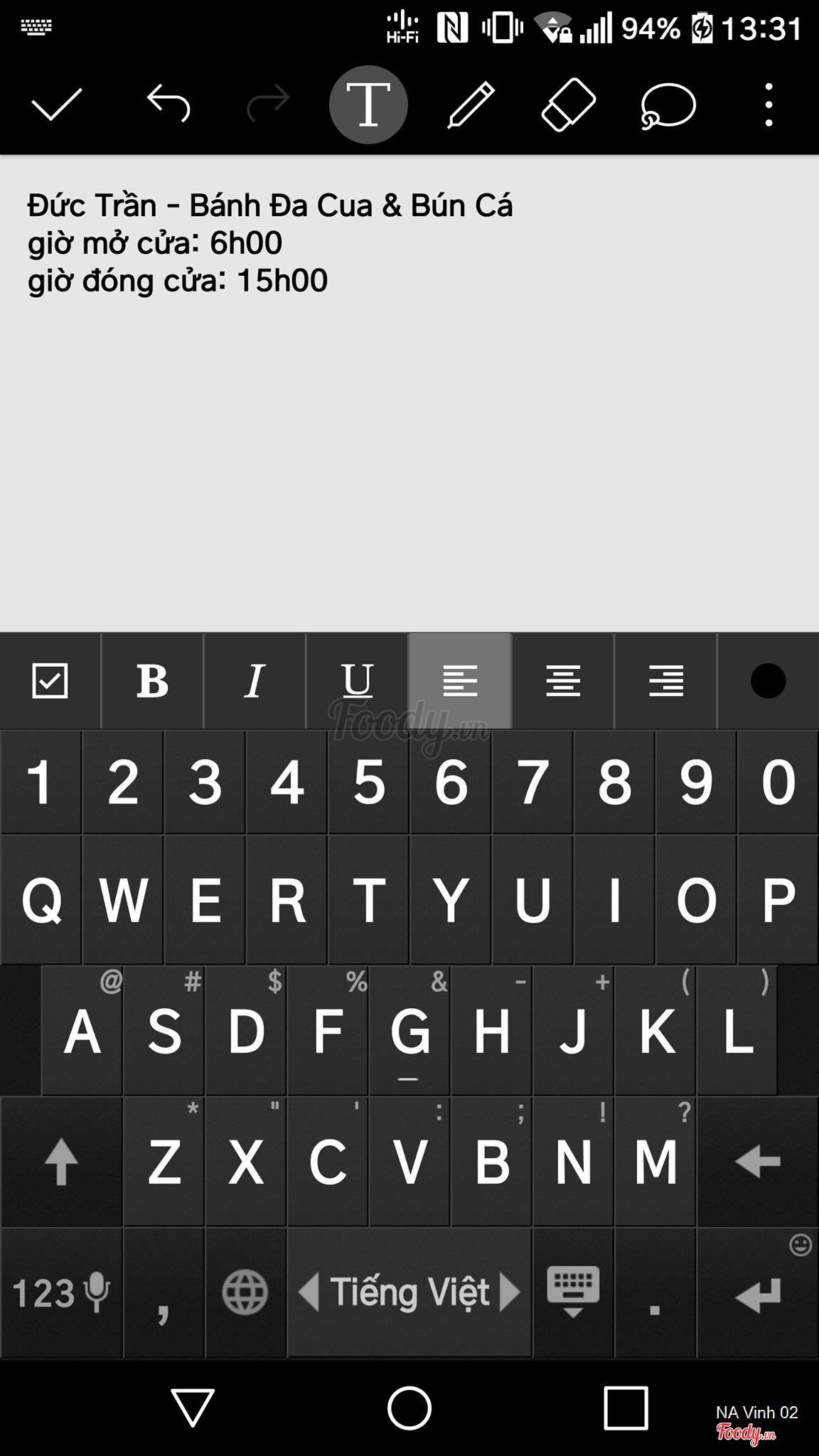Tap the backspace key
Screen dimensions: 819x1456
[758, 1162]
